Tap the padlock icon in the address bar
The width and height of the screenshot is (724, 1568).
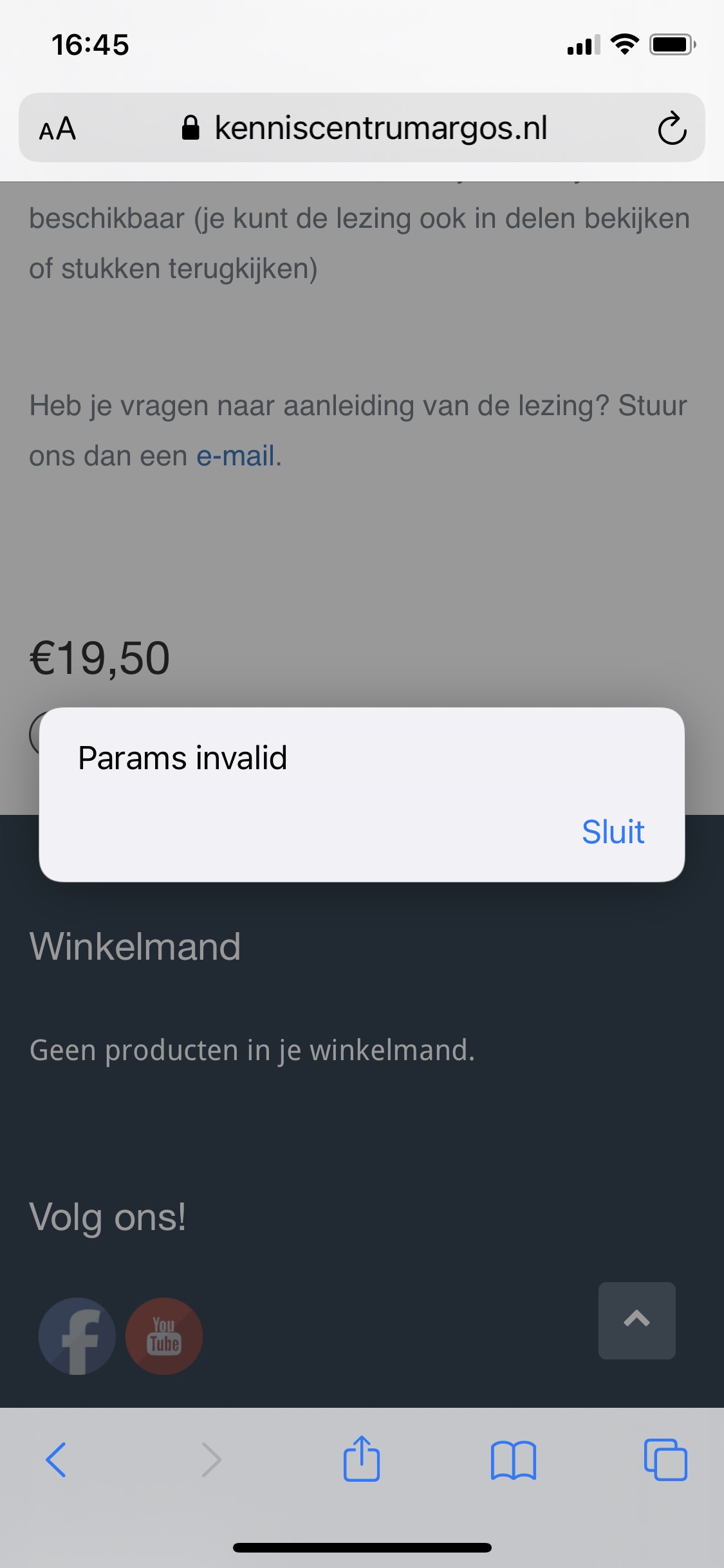[191, 127]
